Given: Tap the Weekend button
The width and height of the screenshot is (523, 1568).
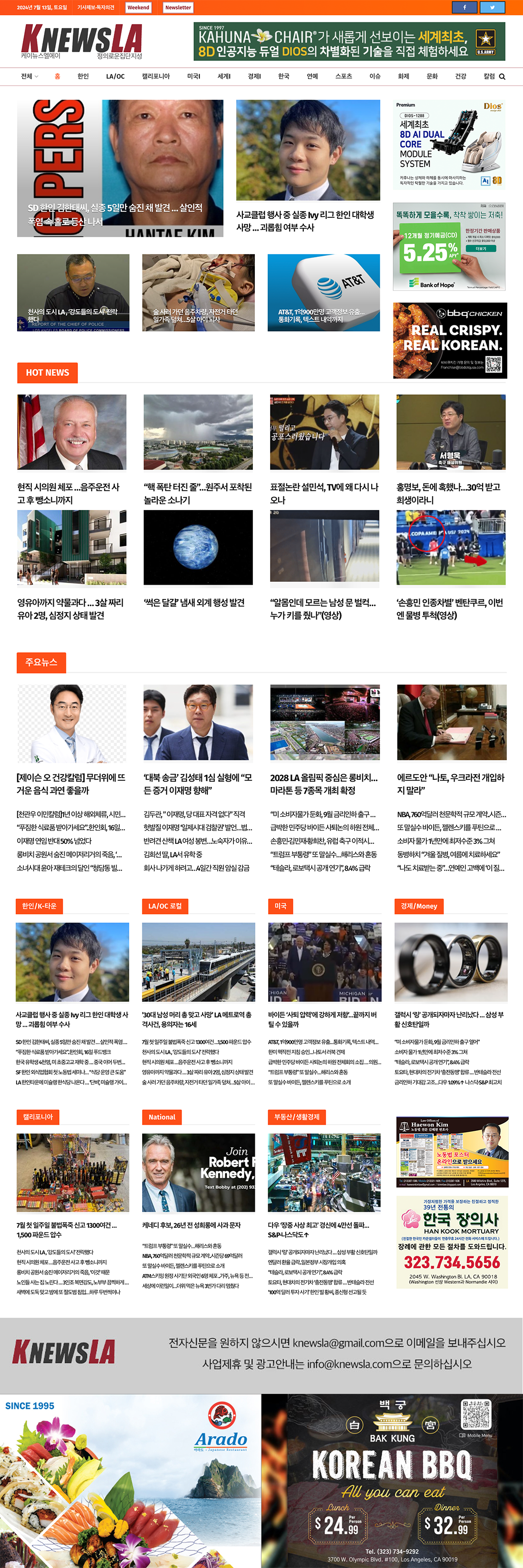Looking at the screenshot, I should pos(138,7).
